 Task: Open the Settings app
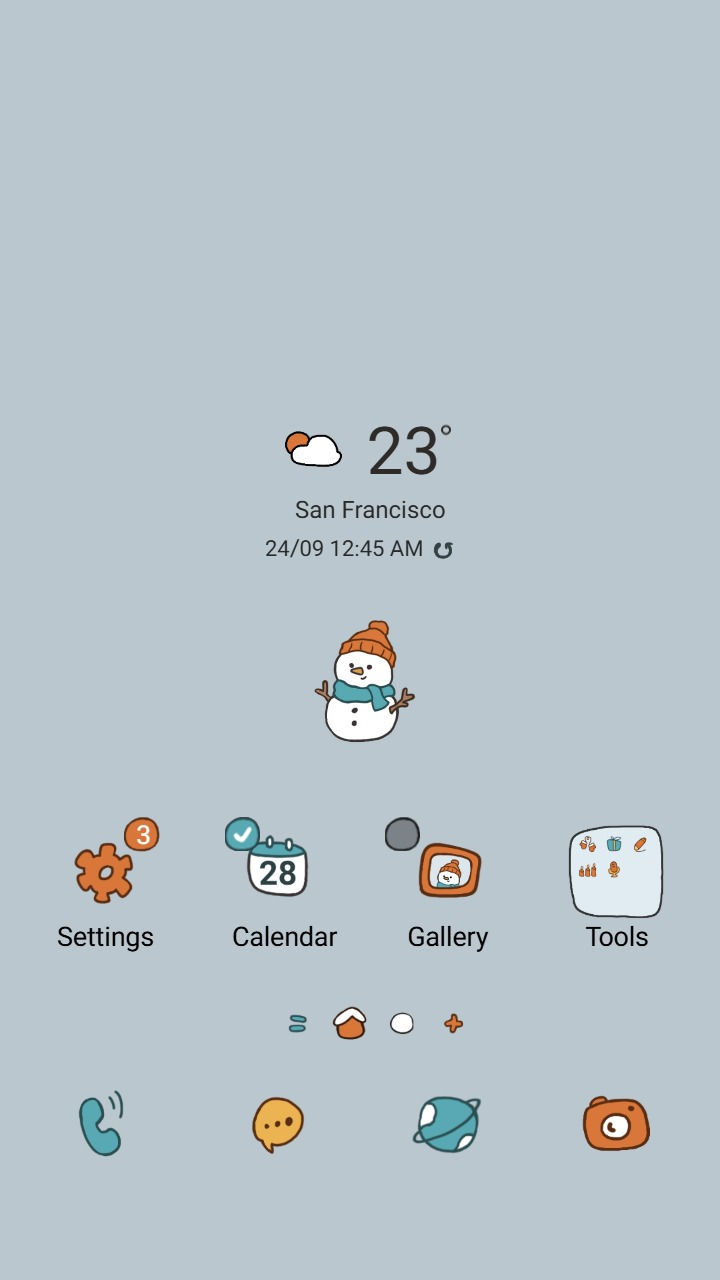[x=104, y=872]
